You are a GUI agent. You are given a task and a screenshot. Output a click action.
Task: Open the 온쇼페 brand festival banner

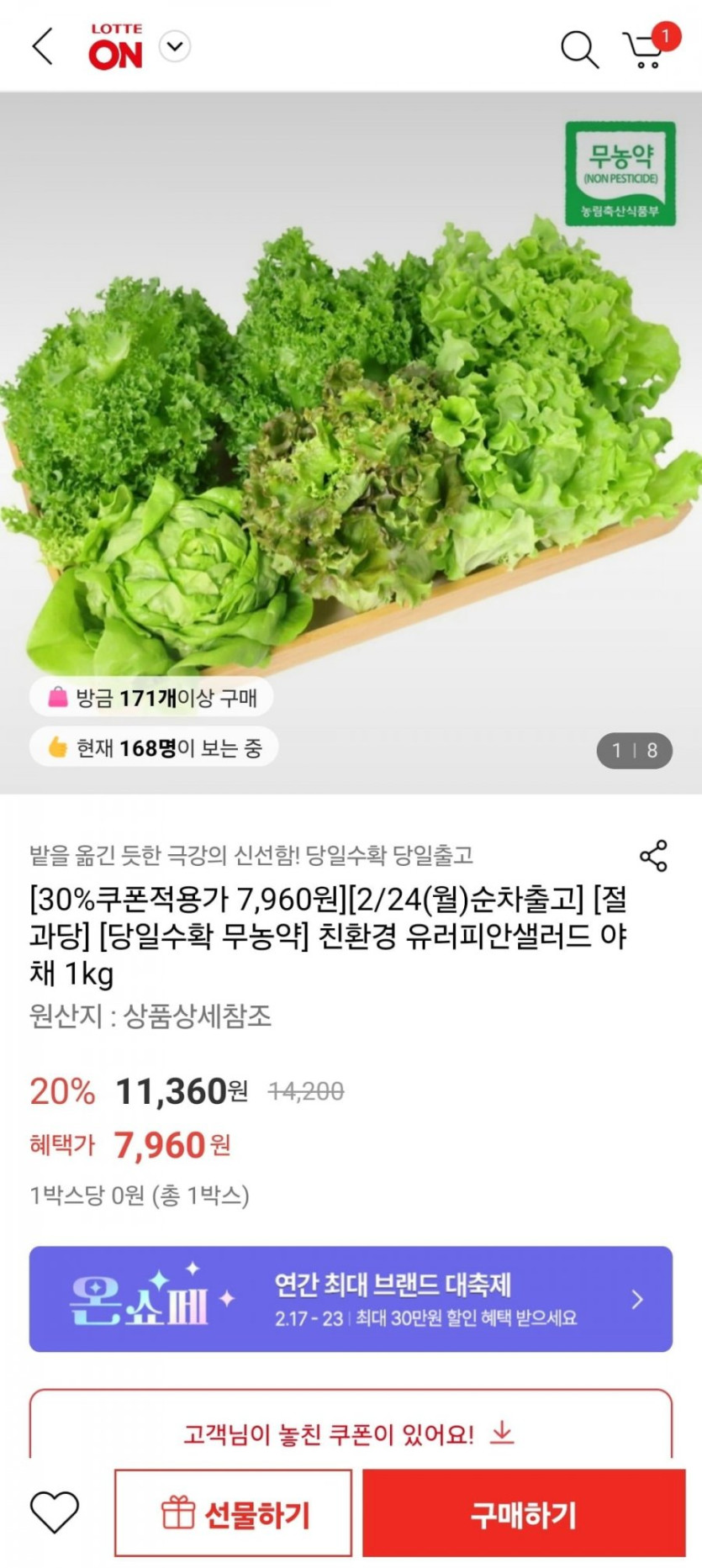(x=351, y=1299)
